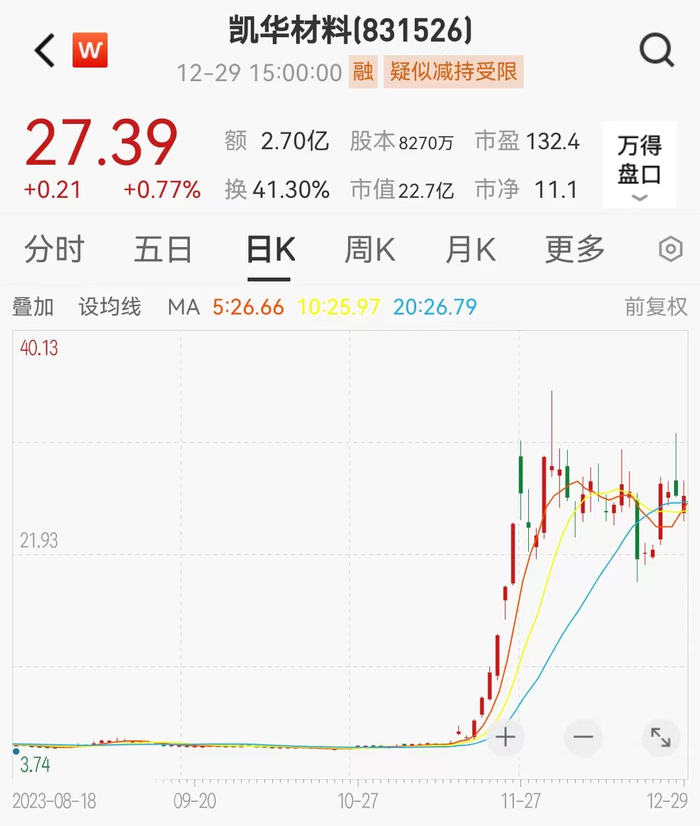The height and width of the screenshot is (826, 700).
Task: Change the 前复权 adjustment option
Action: coord(656,307)
